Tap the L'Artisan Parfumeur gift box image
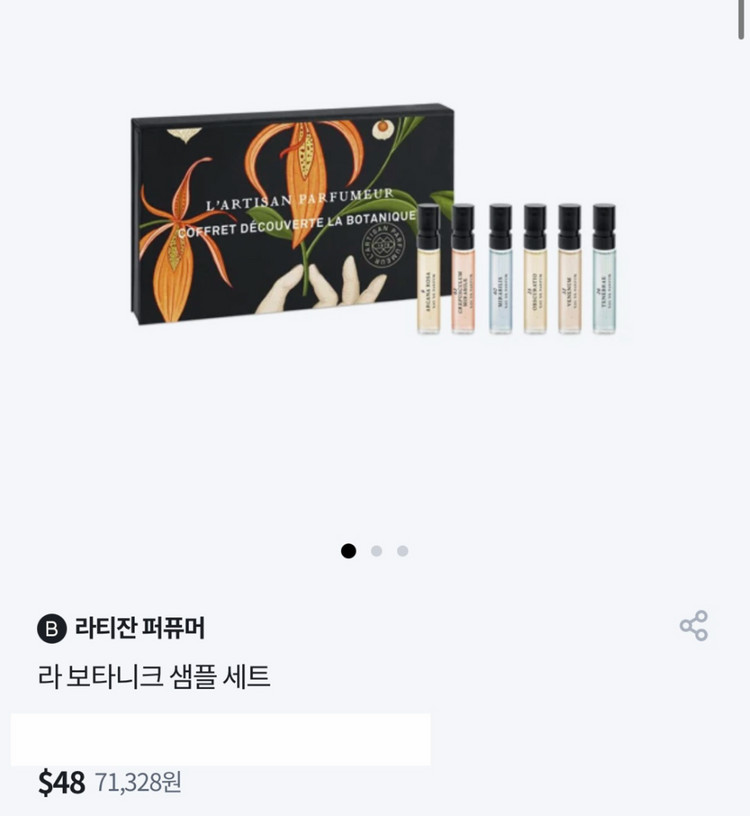Viewport: 750px width, 816px height. 290,220
